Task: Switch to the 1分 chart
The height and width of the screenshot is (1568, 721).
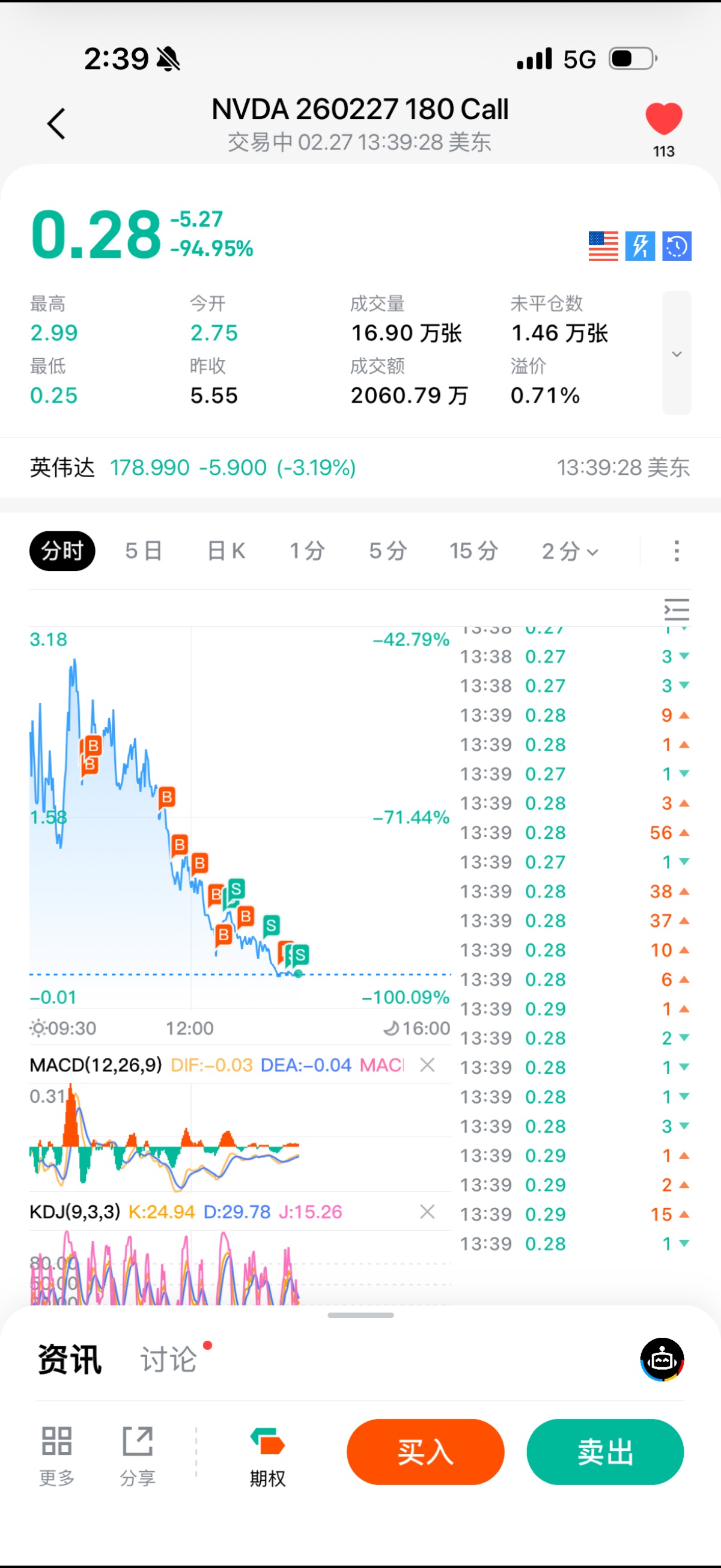Action: (306, 551)
